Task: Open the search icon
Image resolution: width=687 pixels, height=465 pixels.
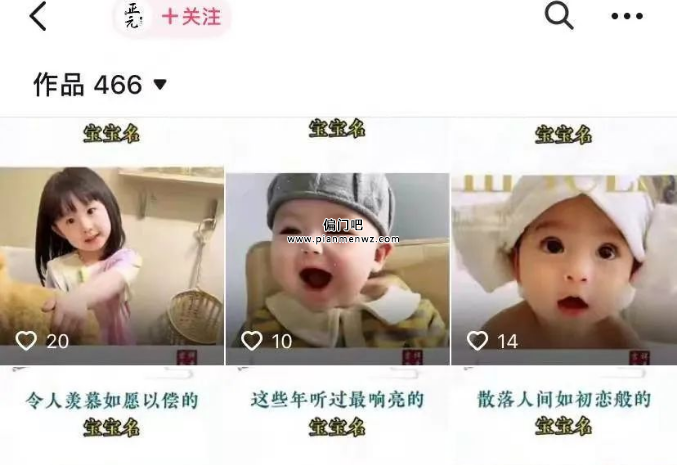Action: pyautogui.click(x=559, y=15)
